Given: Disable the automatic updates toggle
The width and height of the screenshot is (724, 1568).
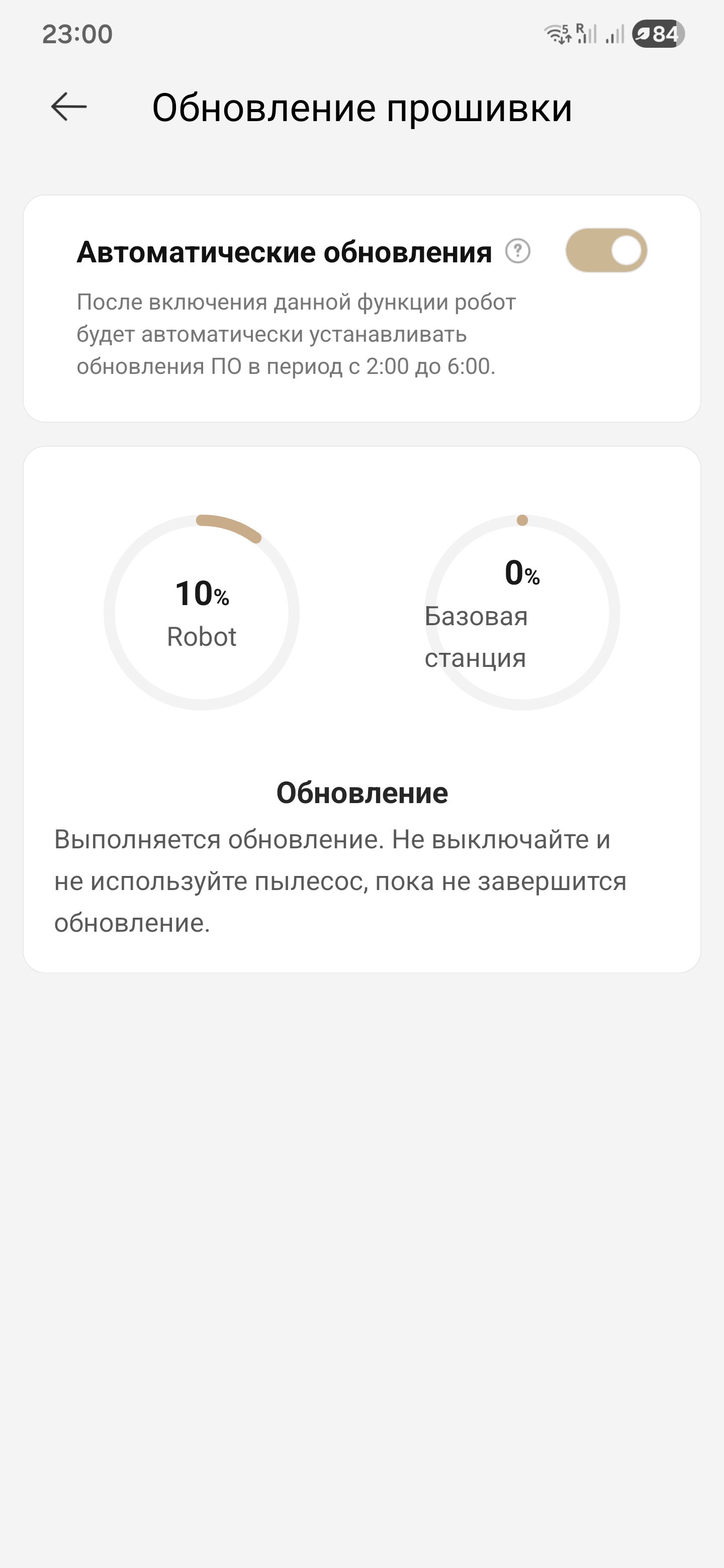Looking at the screenshot, I should coord(606,251).
